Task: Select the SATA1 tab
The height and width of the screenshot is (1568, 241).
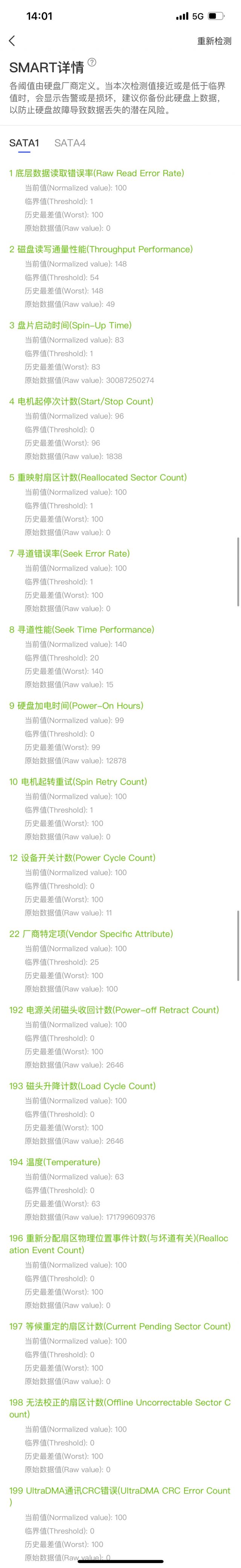Action: [24, 143]
